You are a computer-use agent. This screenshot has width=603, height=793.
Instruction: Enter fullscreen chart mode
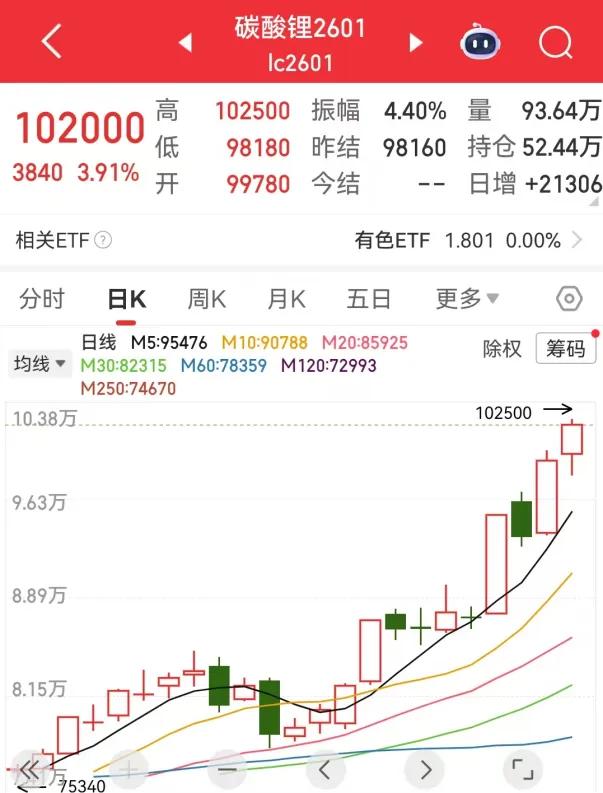(522, 769)
